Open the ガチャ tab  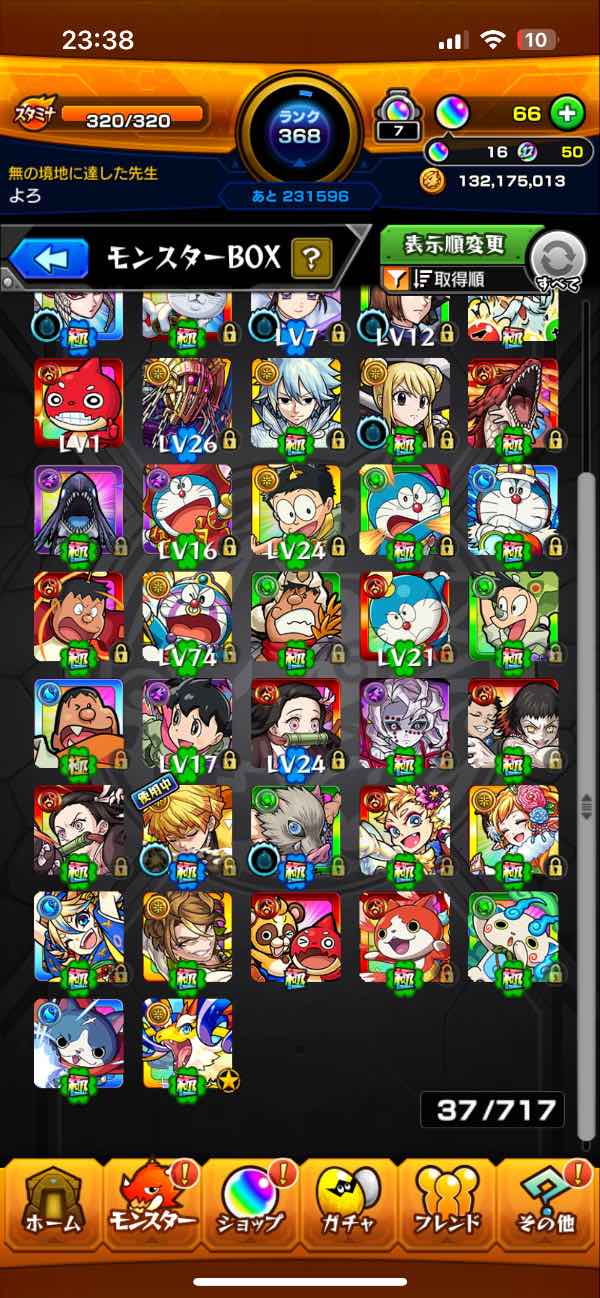click(x=349, y=1209)
